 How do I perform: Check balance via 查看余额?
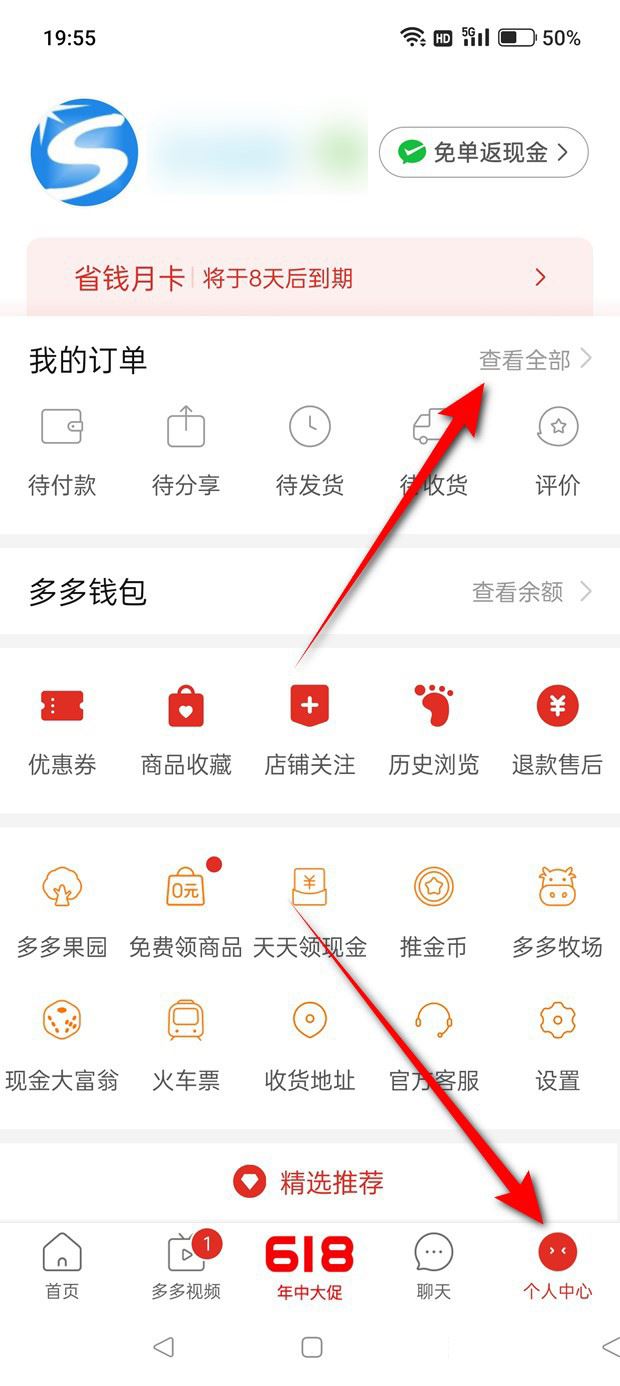coord(533,592)
